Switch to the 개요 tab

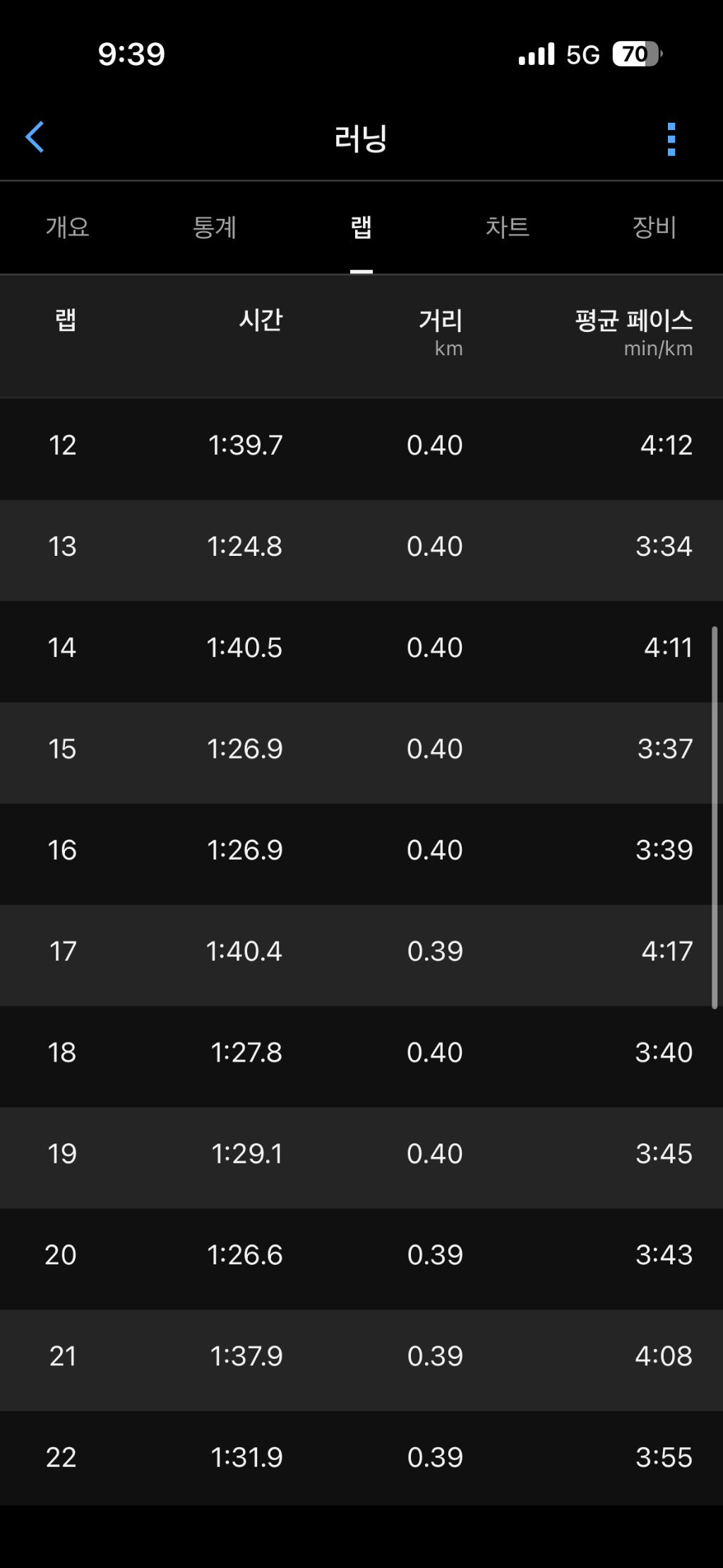[68, 227]
